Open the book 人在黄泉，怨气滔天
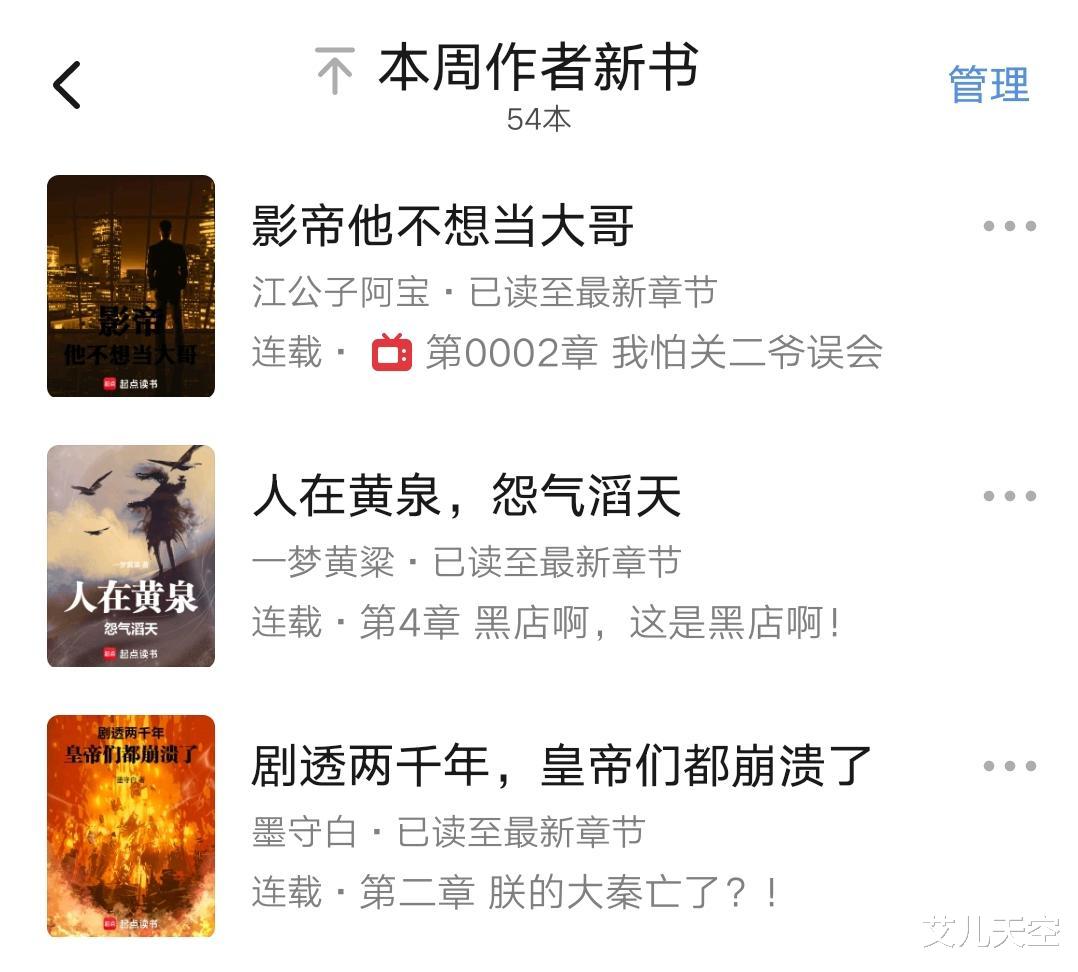This screenshot has height=972, width=1078. [x=466, y=497]
